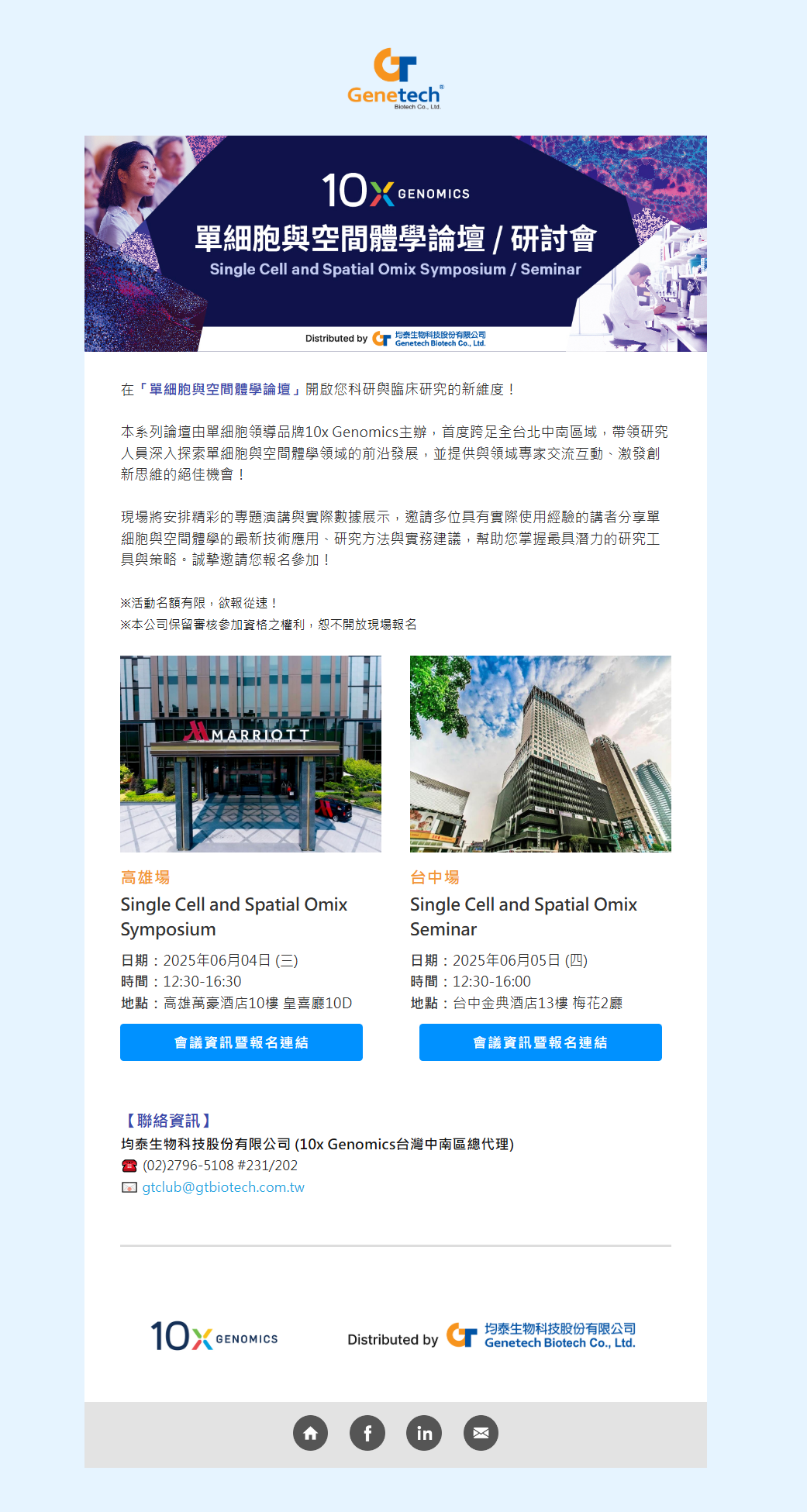Viewport: 807px width, 1512px height.
Task: Open the Facebook icon in footer
Action: pyautogui.click(x=367, y=1433)
